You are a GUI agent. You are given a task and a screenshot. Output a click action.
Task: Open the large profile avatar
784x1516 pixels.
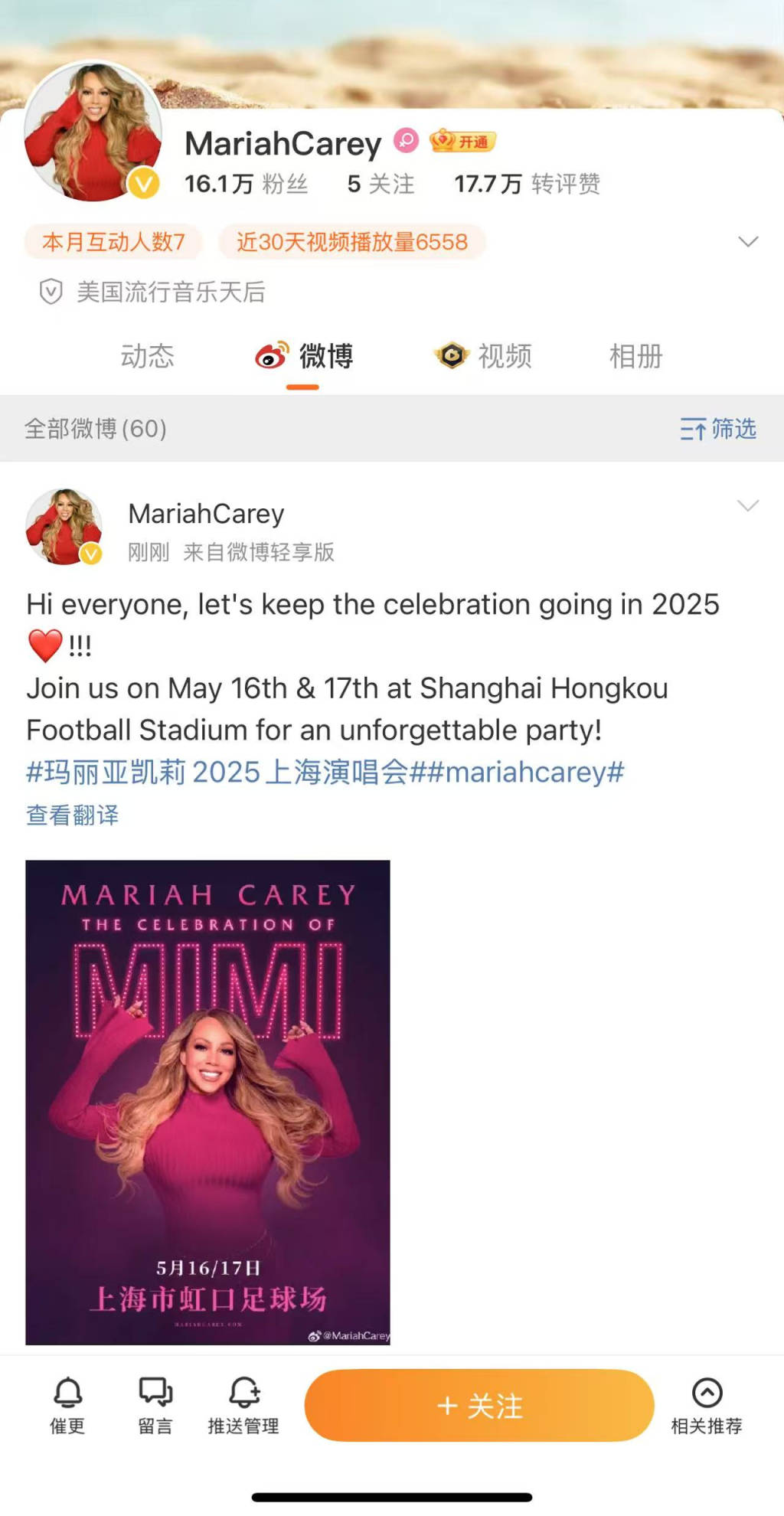pyautogui.click(x=93, y=132)
